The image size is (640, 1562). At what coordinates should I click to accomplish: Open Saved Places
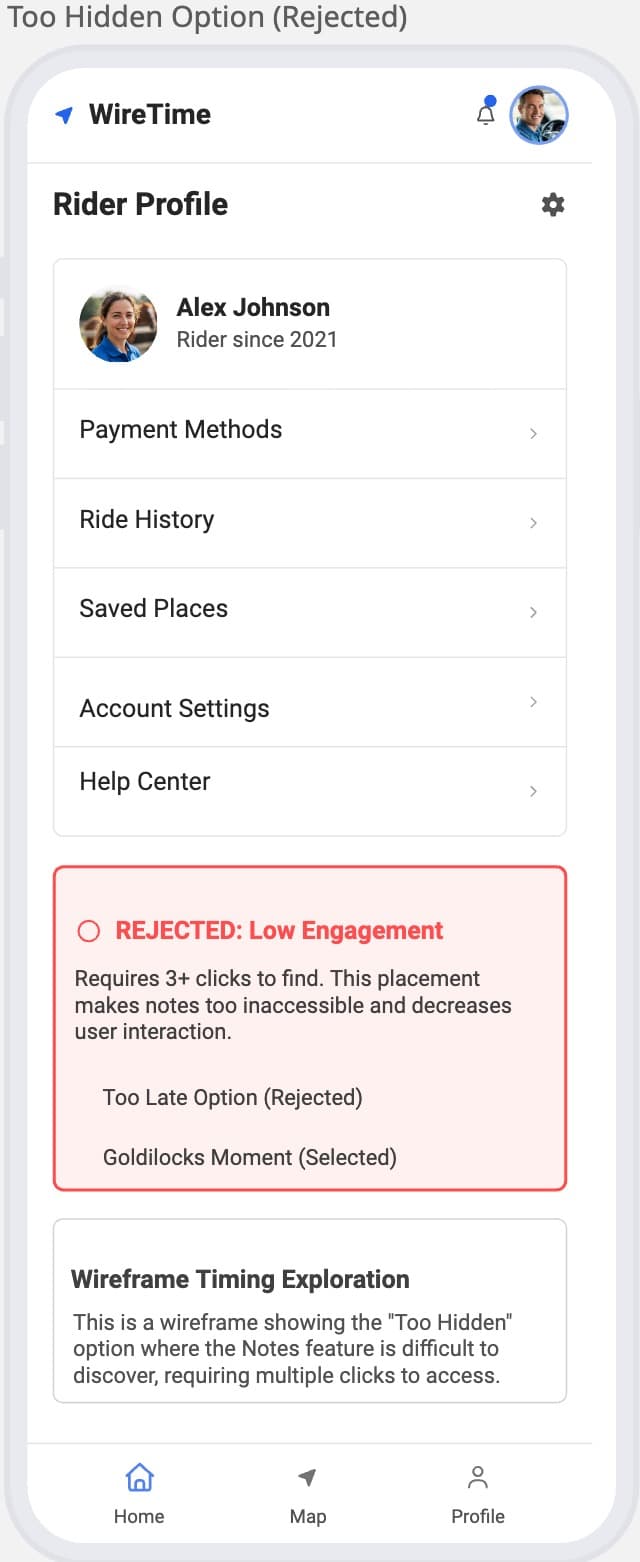tap(310, 611)
